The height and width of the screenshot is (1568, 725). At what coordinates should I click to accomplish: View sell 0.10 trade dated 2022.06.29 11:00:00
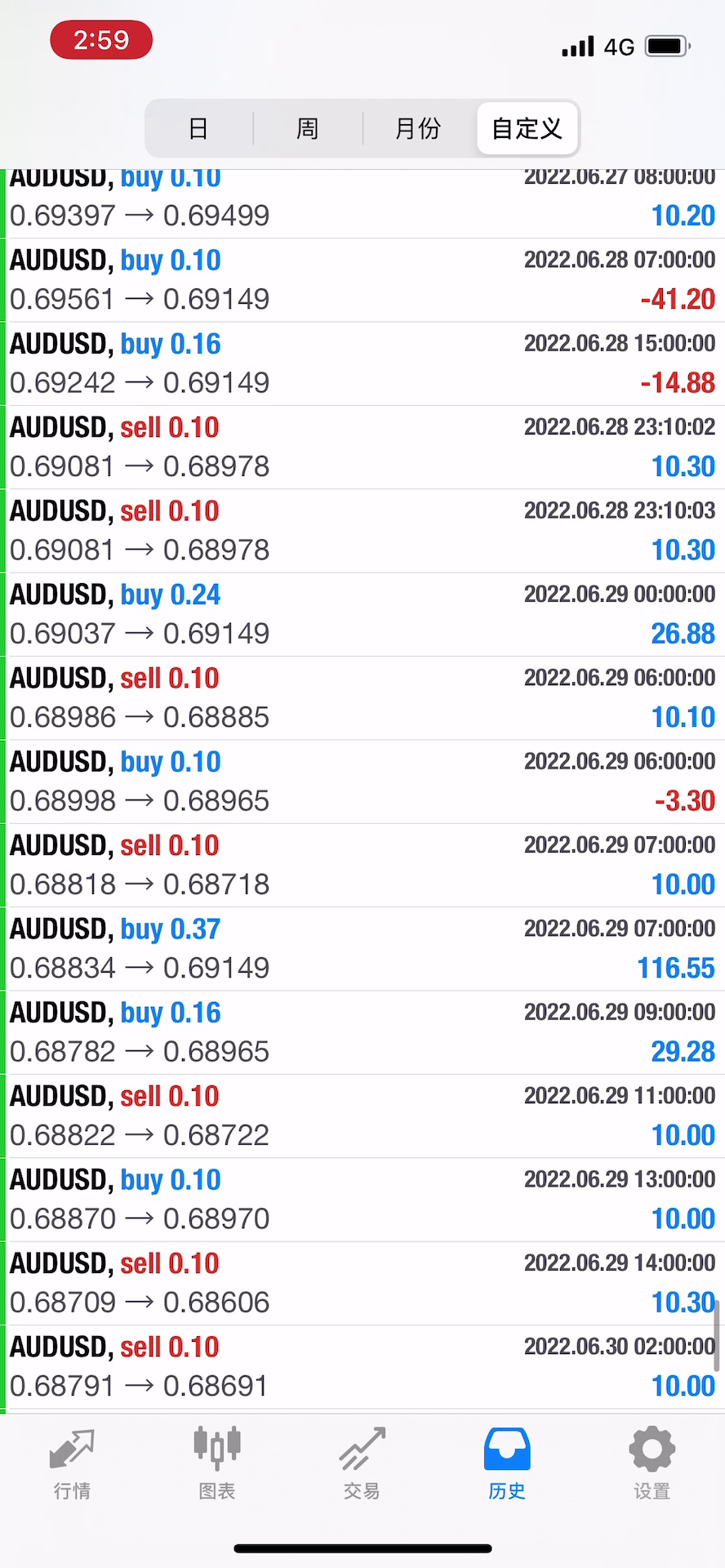click(x=362, y=1116)
